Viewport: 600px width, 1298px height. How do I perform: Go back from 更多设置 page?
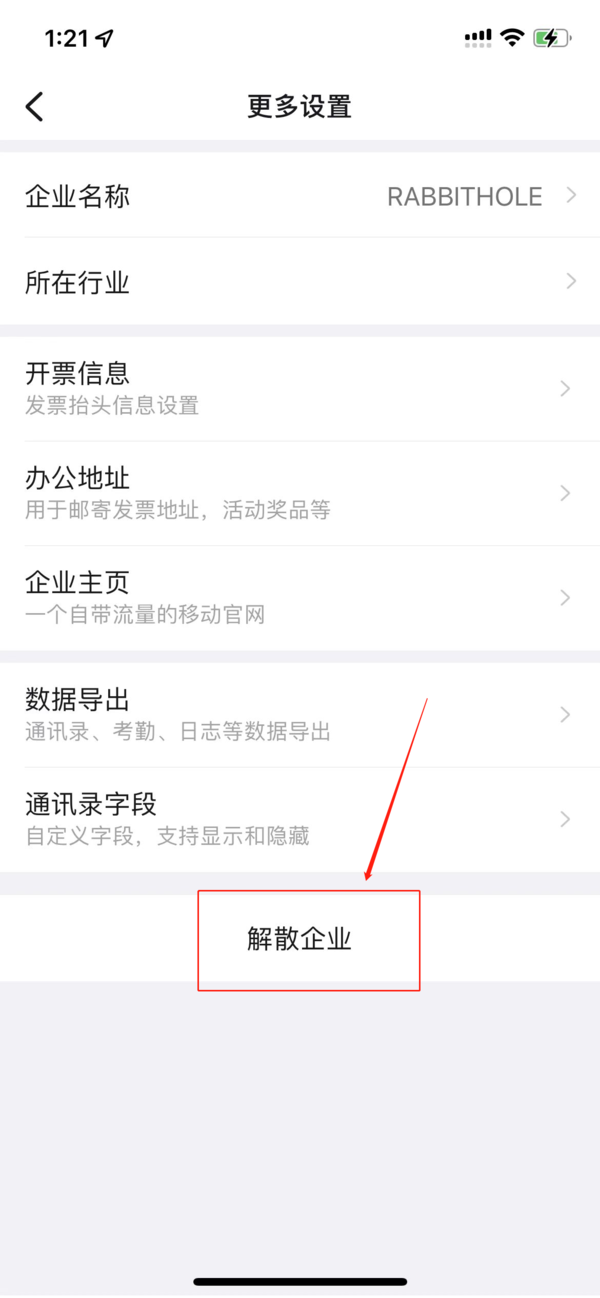coord(35,106)
